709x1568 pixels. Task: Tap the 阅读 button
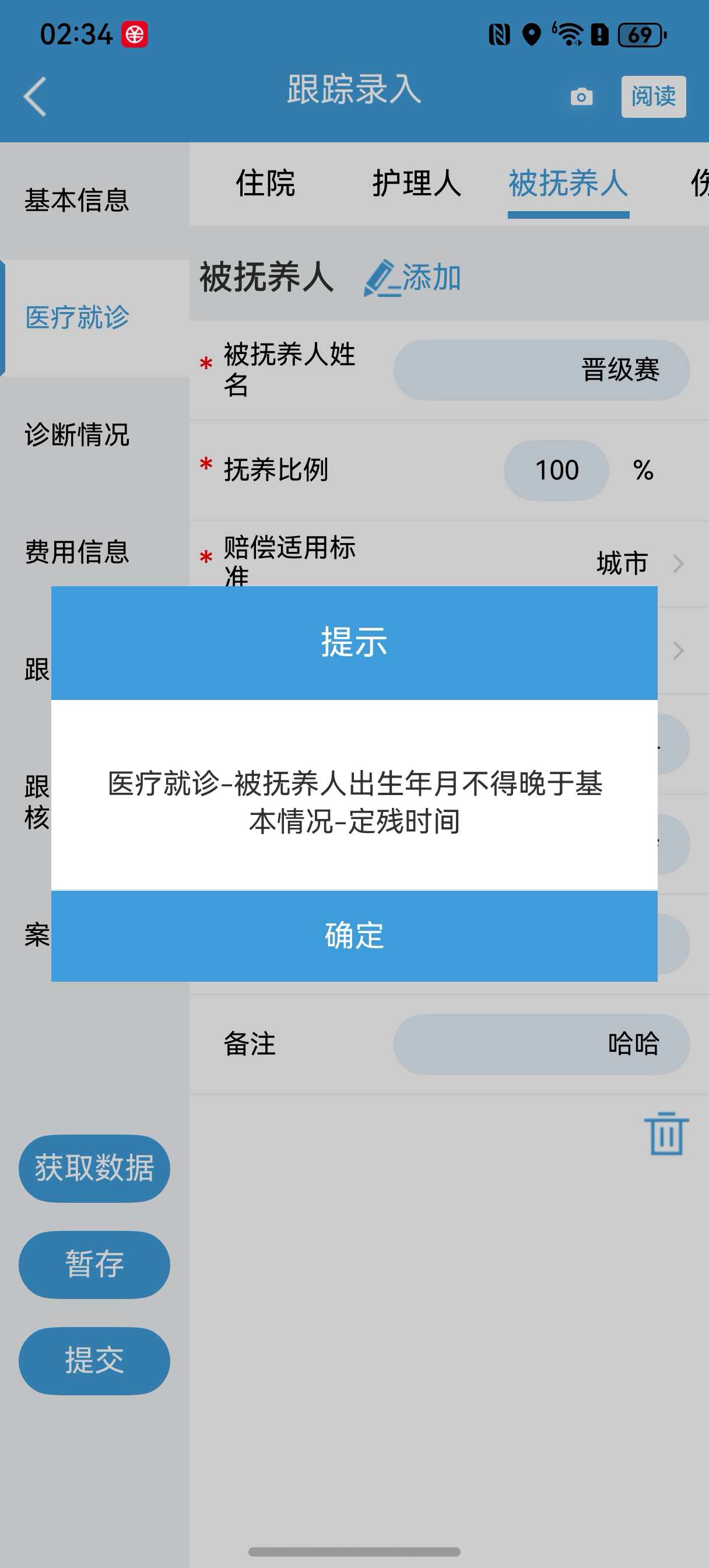coord(653,97)
